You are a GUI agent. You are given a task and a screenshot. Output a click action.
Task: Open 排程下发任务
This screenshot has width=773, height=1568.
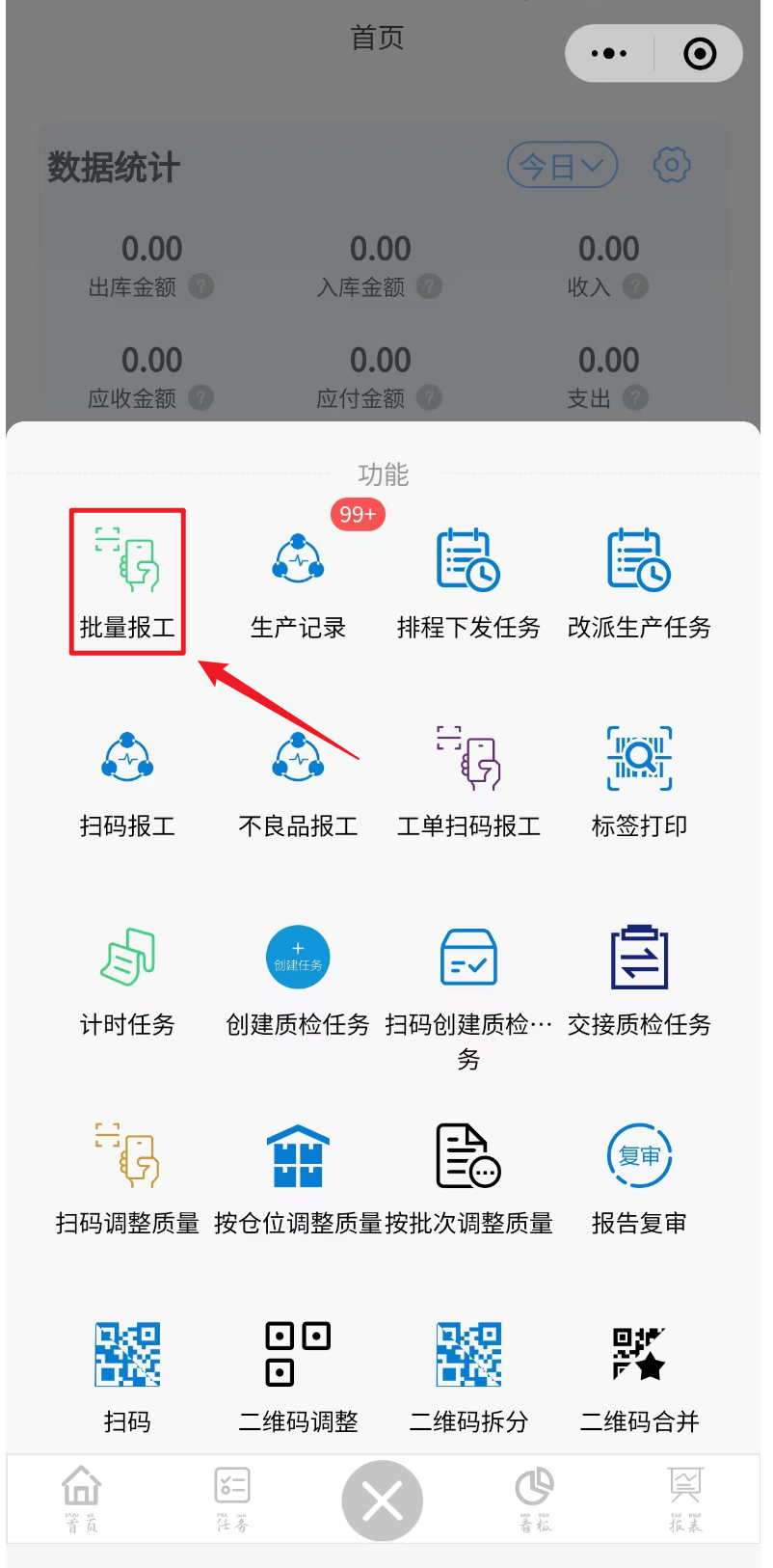tap(468, 581)
